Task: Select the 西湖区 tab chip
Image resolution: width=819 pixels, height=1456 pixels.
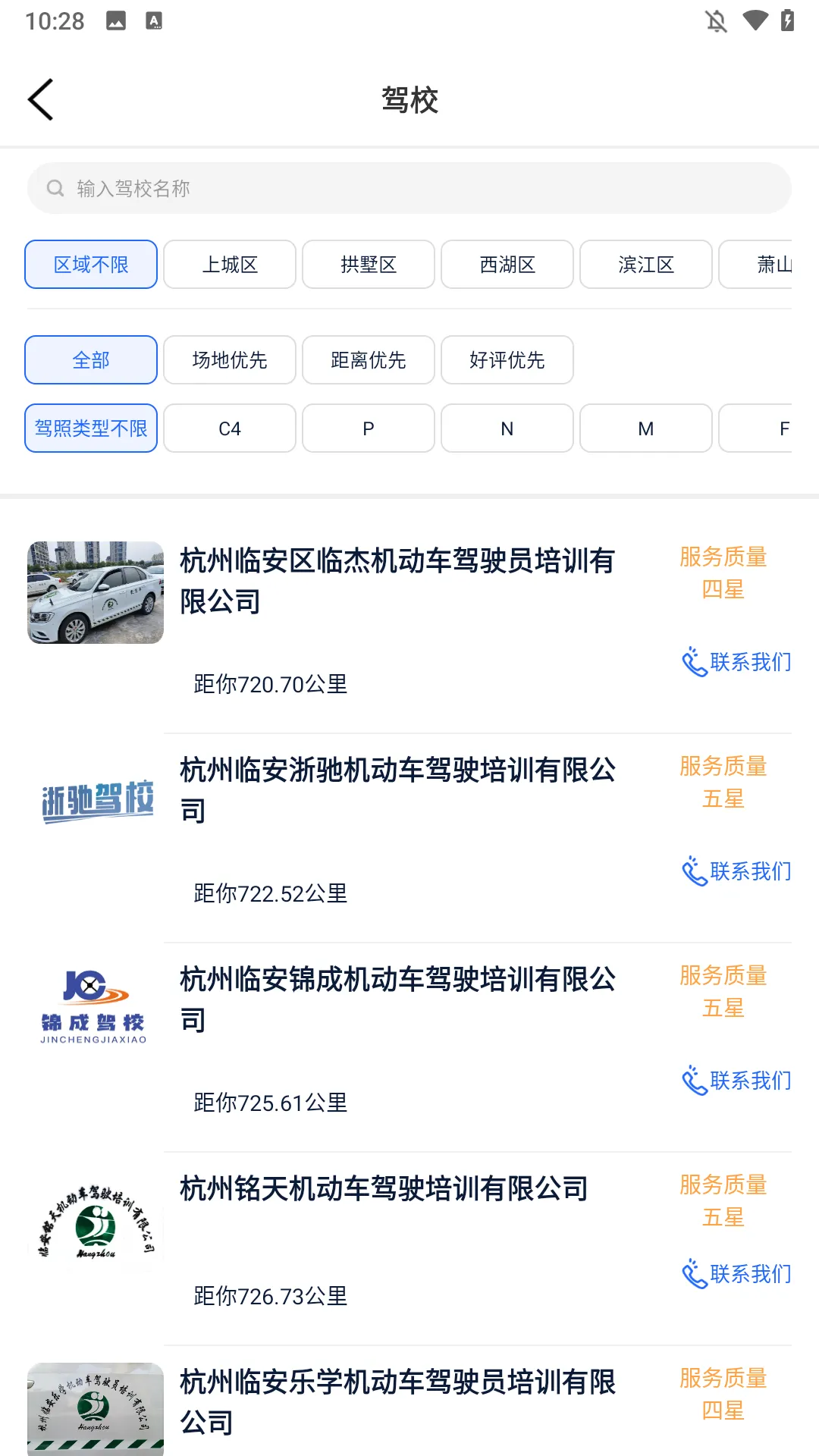Action: 507,265
